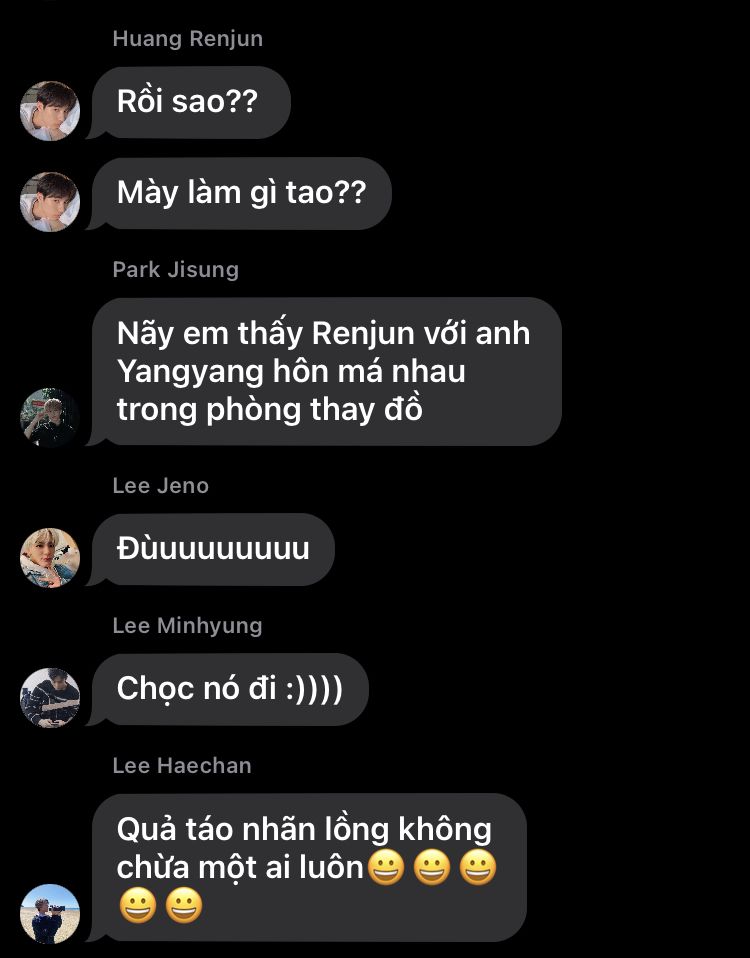Tap Lee Haechan's avatar

(x=50, y=913)
